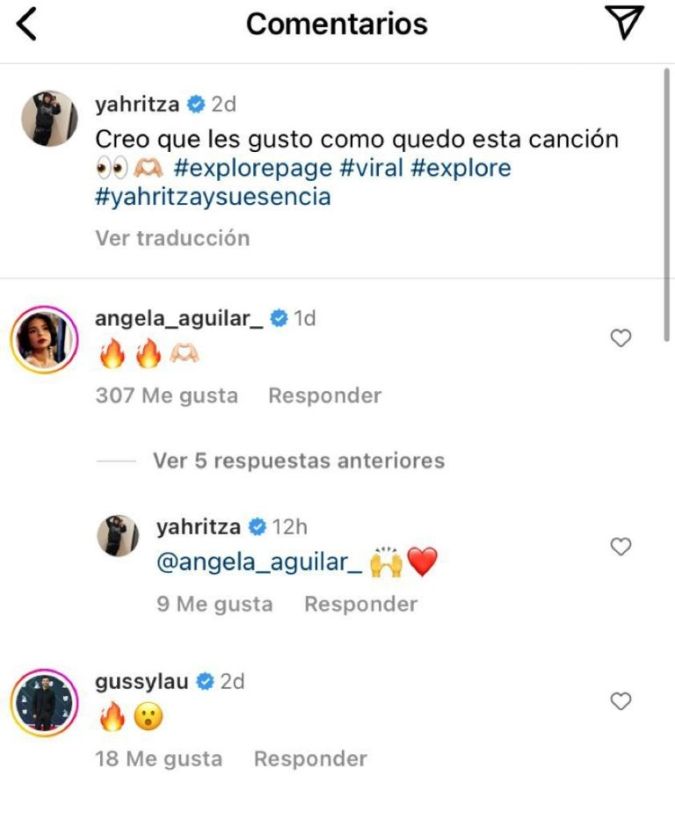View 307 Me gusta on angela's comment
This screenshot has height=819, width=675.
pos(166,396)
